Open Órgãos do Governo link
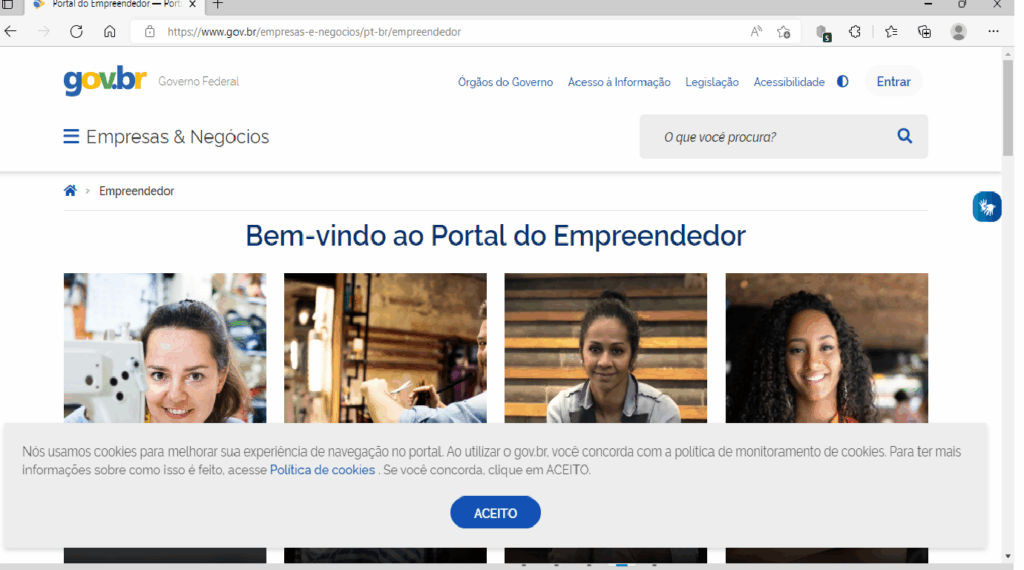This screenshot has height=570, width=1024. pyautogui.click(x=505, y=82)
